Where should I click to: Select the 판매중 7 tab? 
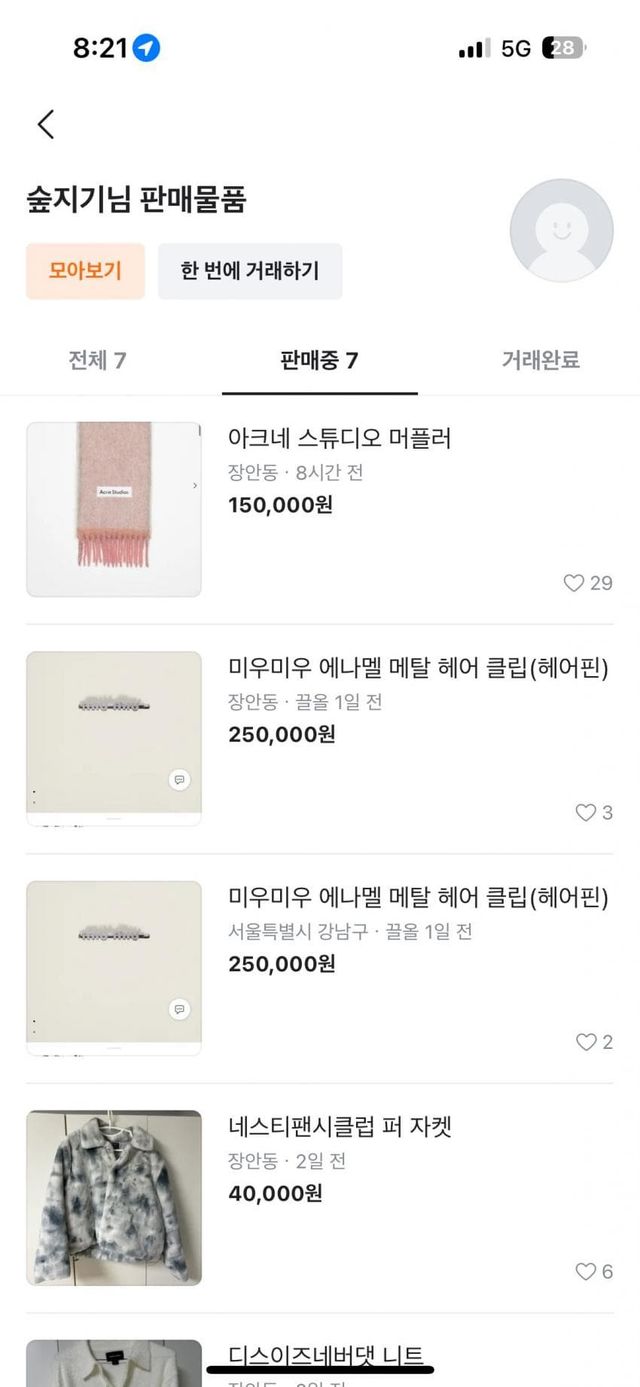(x=319, y=360)
